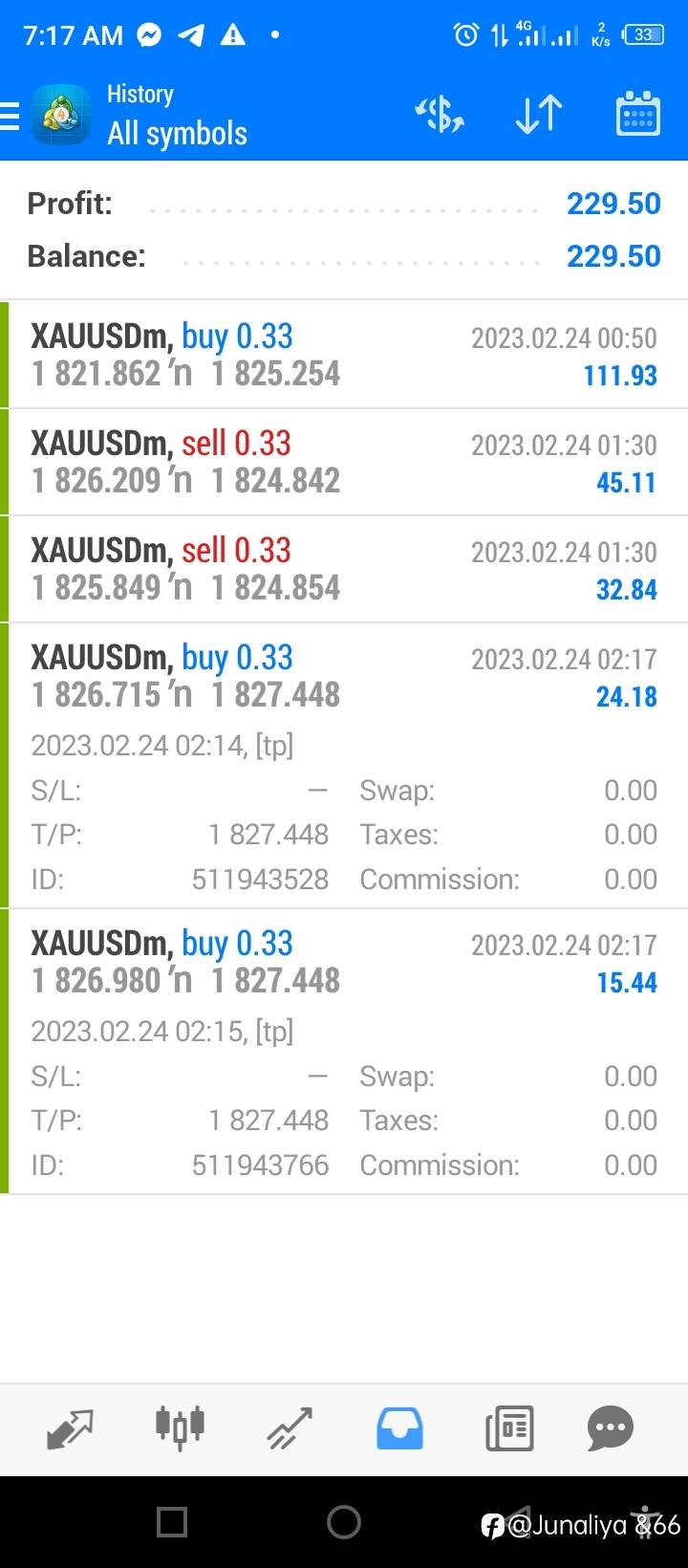Collapse the buy trade ID 511943766
This screenshot has height=1568, width=688.
[x=344, y=1051]
